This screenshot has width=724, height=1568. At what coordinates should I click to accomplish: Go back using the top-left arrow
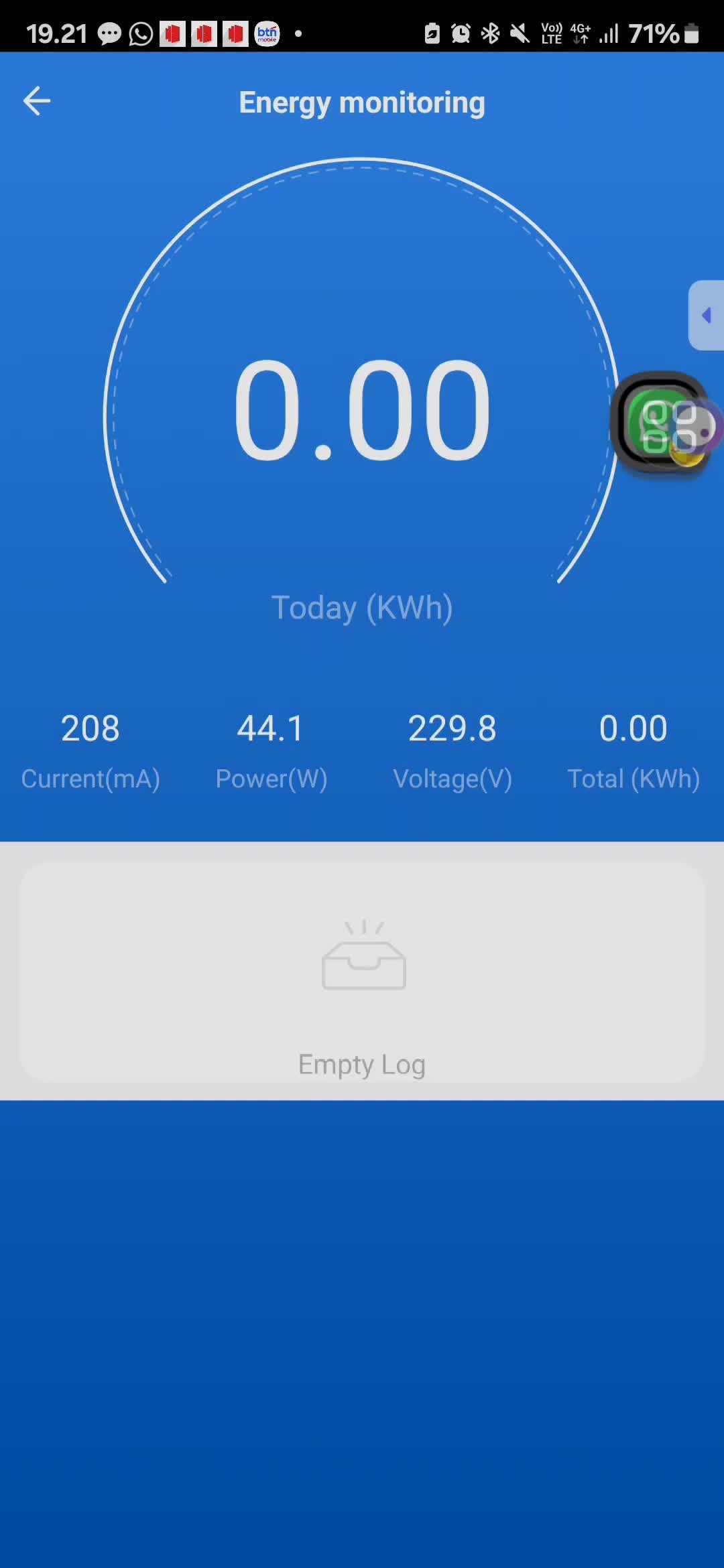(37, 101)
